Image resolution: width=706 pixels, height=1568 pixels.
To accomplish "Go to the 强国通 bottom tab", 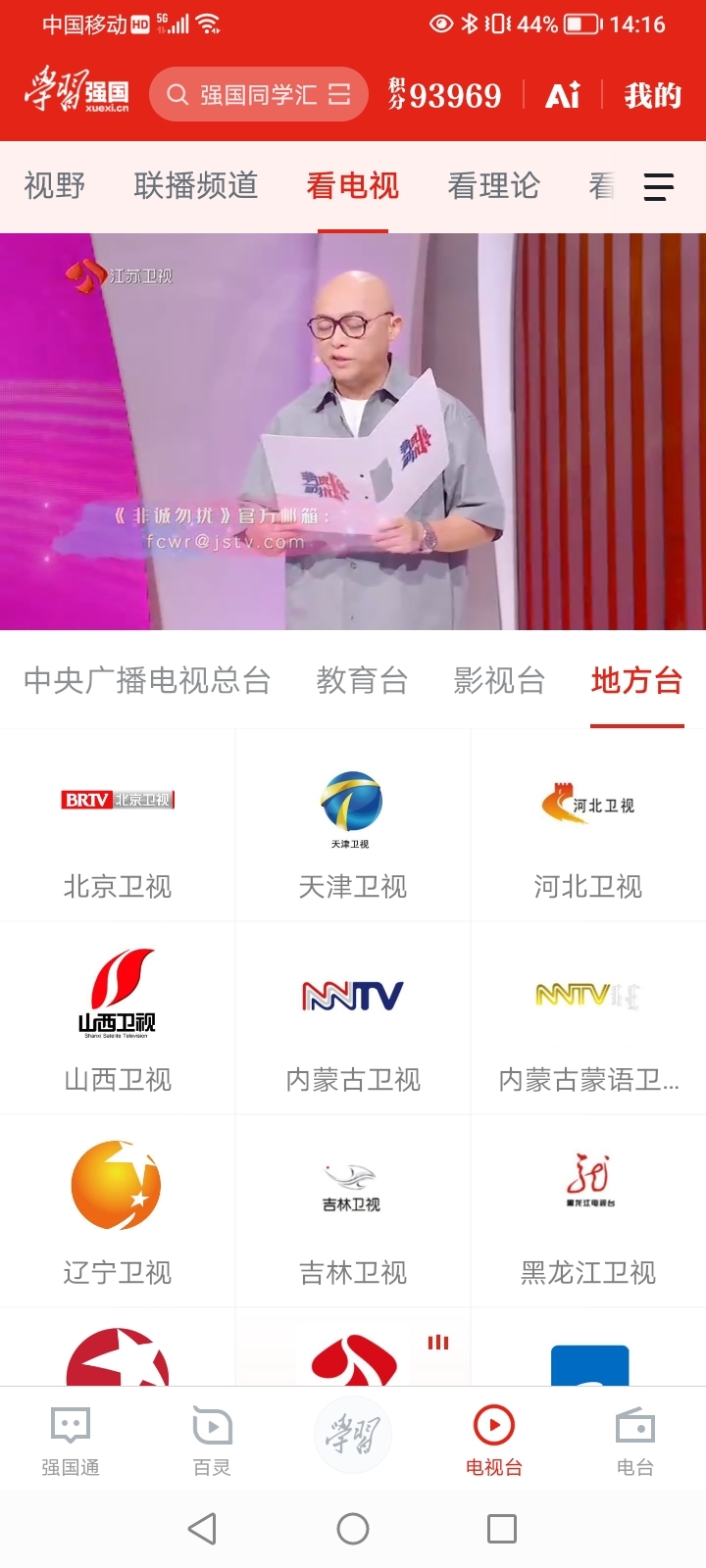I will point(71,1441).
